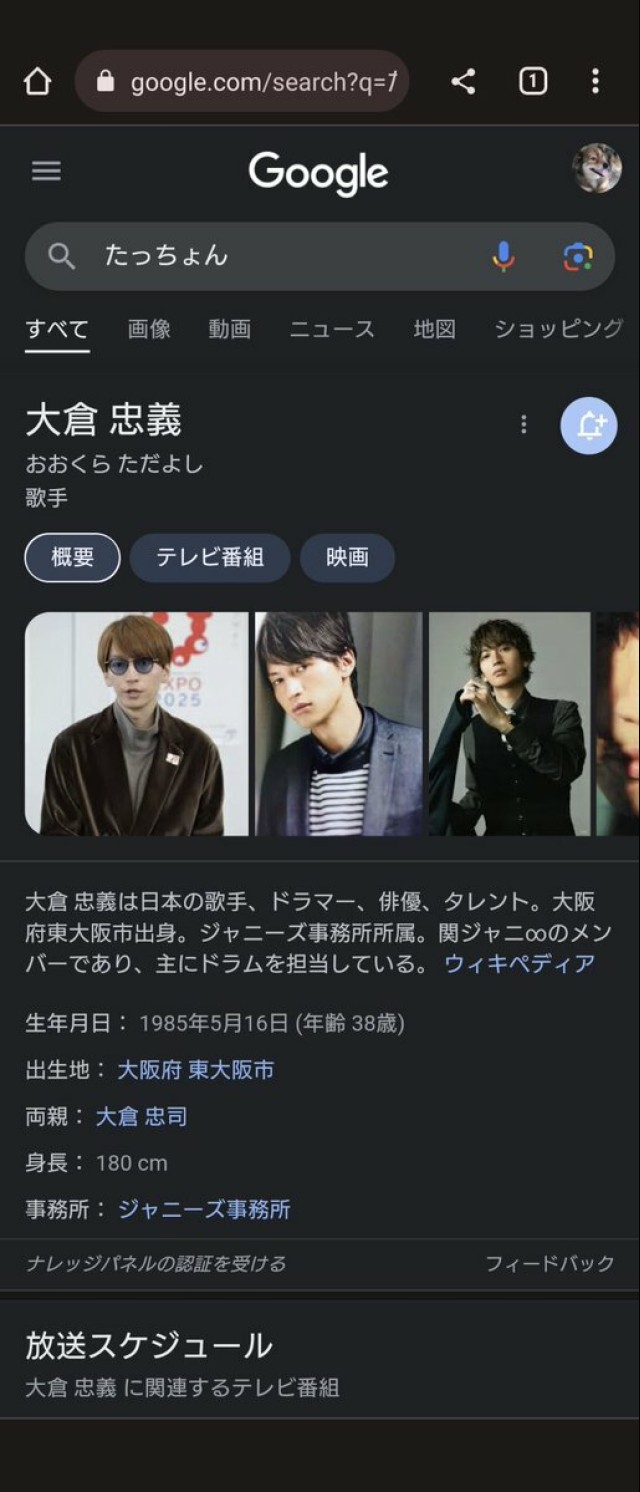The image size is (640, 1492).
Task: Switch to the 地図 tab
Action: [434, 329]
